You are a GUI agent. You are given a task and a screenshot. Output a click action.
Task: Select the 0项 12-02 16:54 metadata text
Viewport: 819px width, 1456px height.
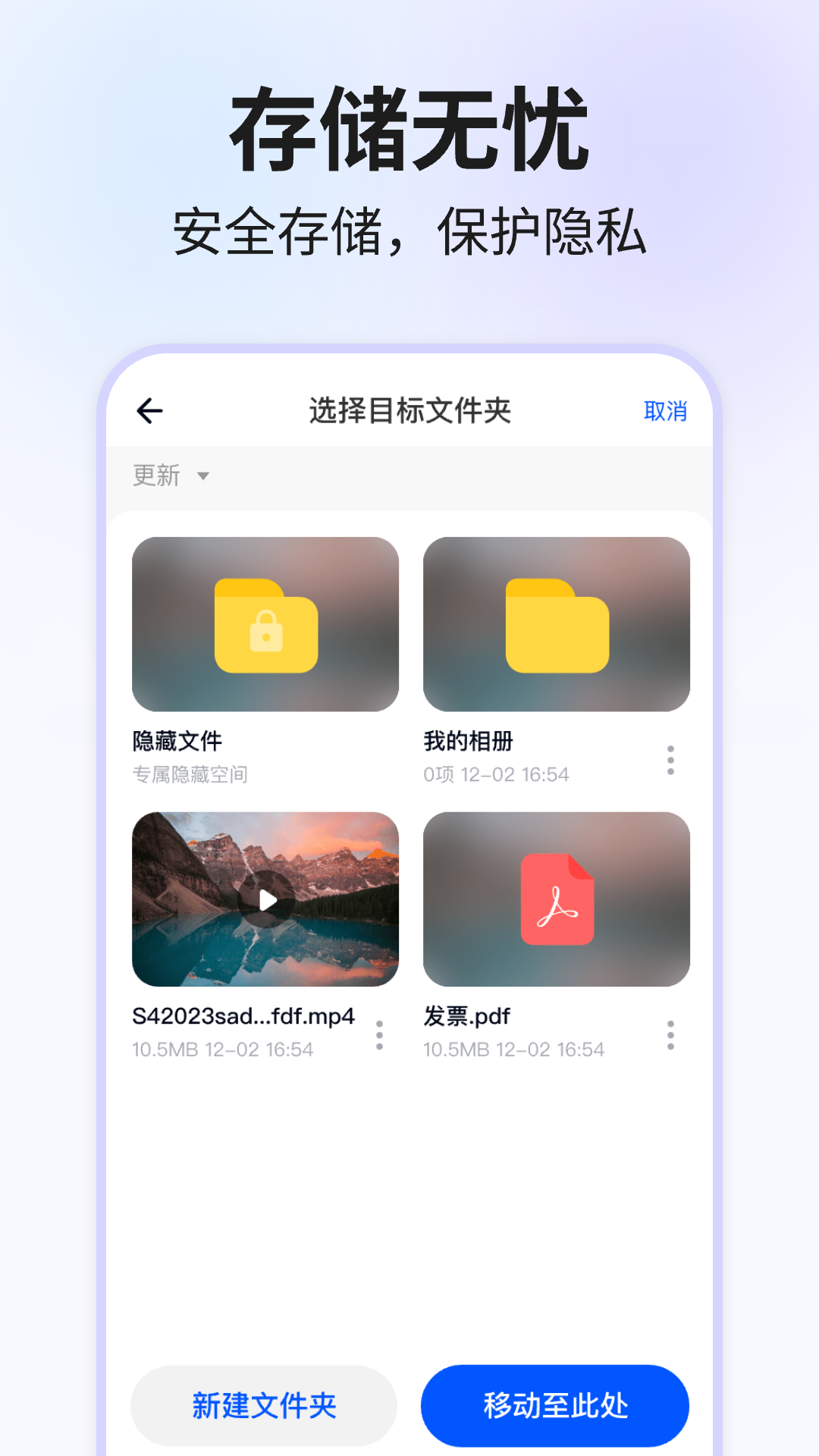pyautogui.click(x=497, y=774)
